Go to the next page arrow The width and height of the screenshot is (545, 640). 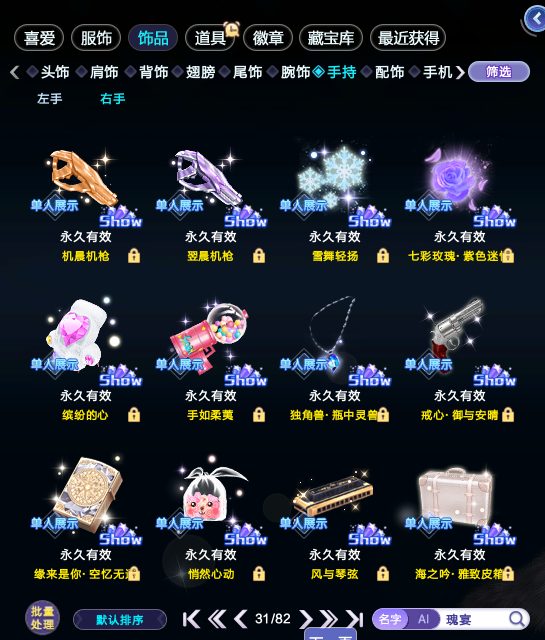tap(306, 619)
